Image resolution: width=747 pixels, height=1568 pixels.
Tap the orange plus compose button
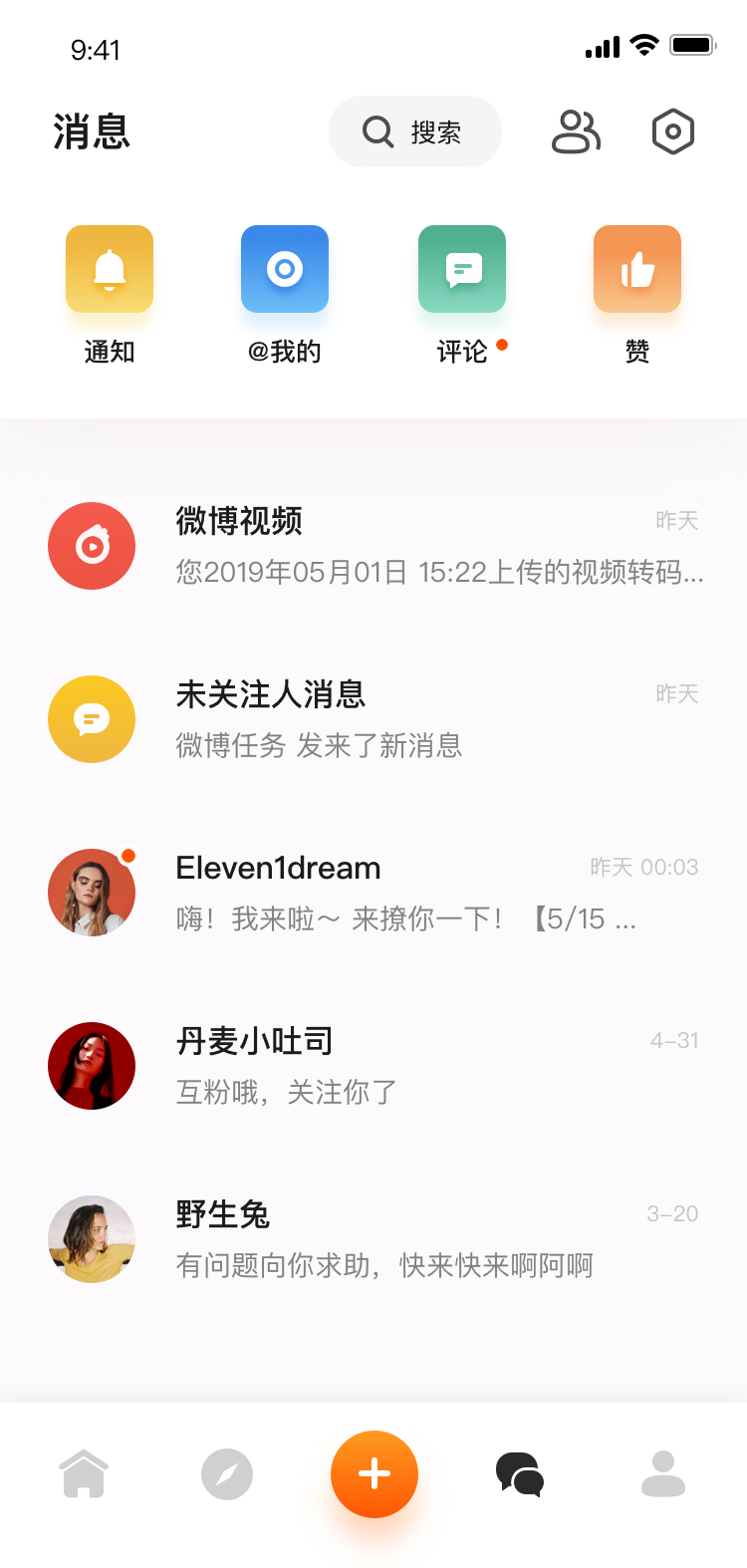pos(374,1473)
